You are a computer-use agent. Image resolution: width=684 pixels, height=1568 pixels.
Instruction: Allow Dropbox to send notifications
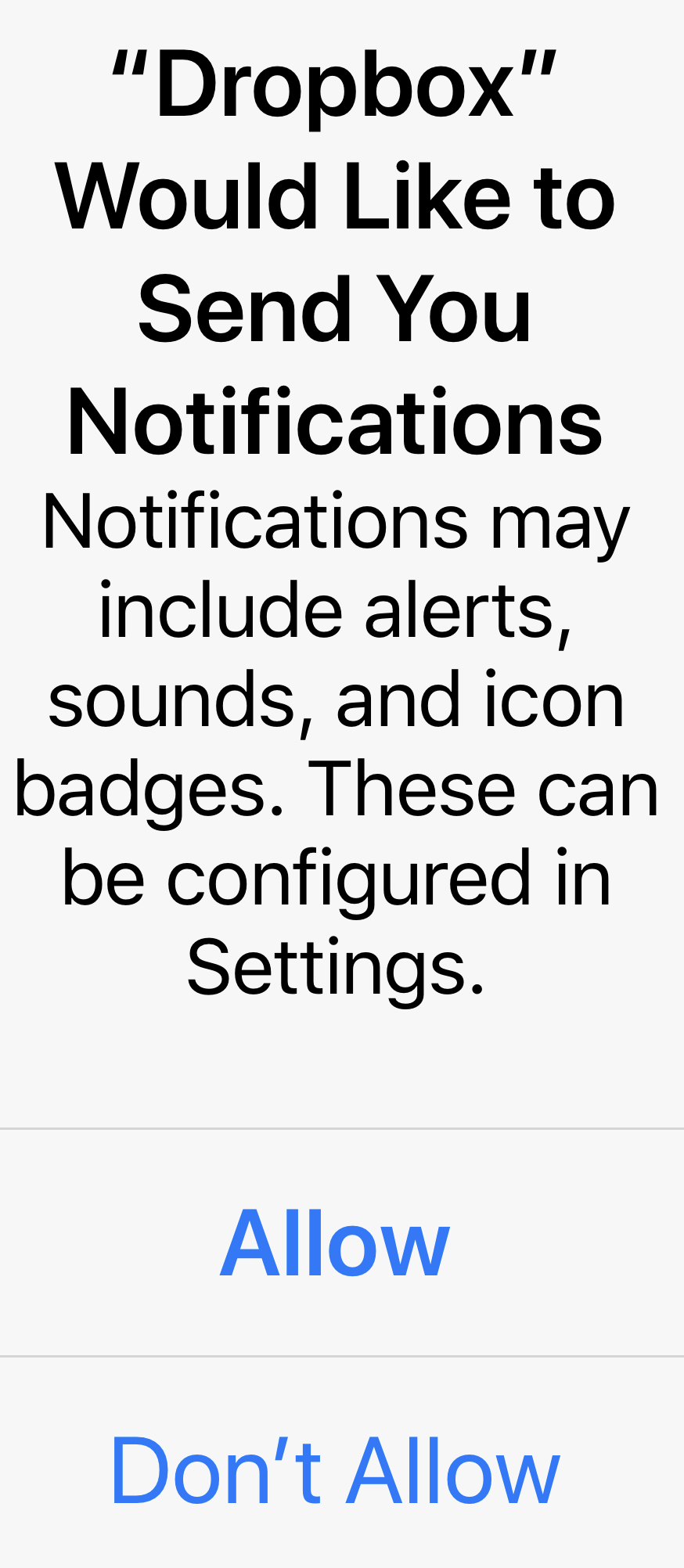coord(335,1243)
